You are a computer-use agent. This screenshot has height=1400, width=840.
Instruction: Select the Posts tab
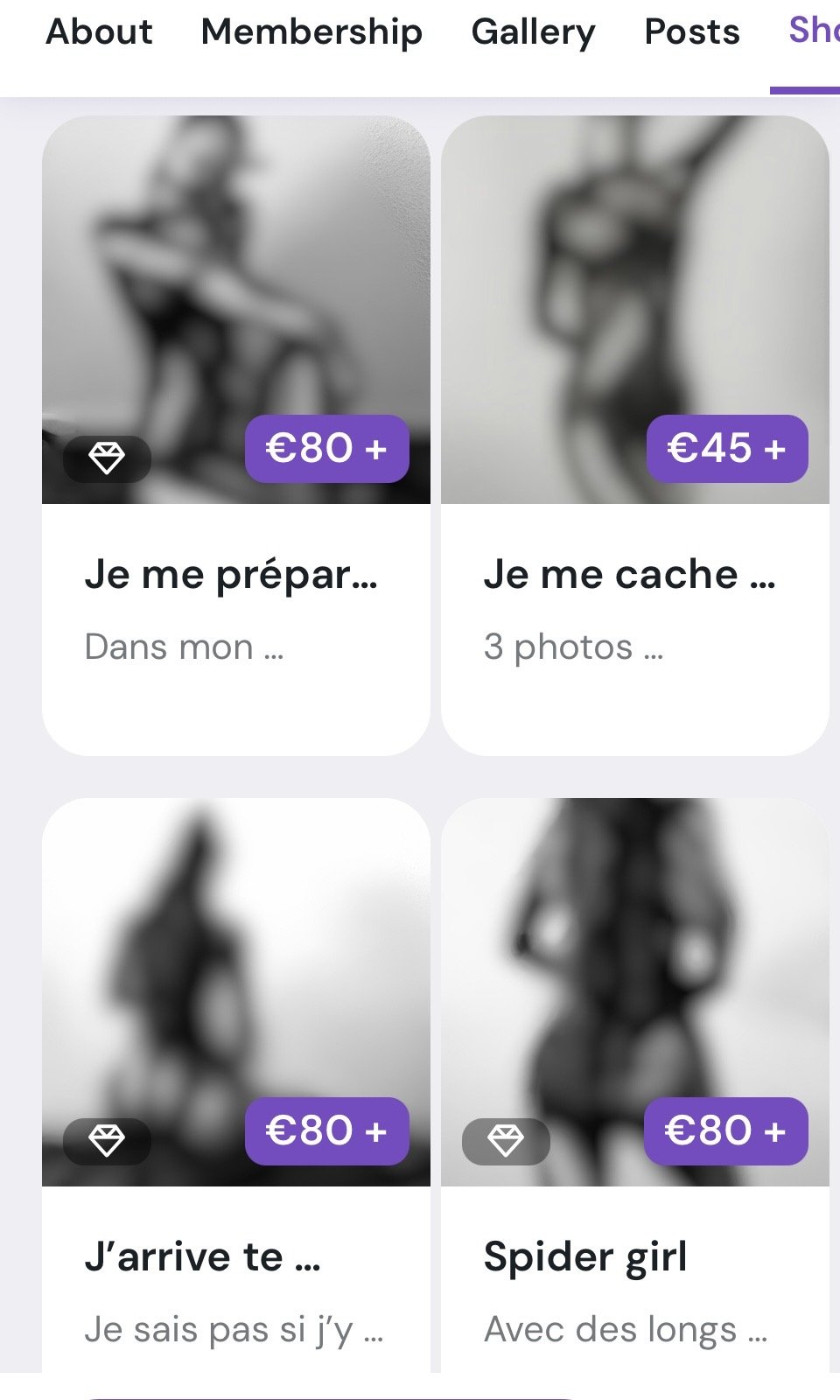click(692, 32)
